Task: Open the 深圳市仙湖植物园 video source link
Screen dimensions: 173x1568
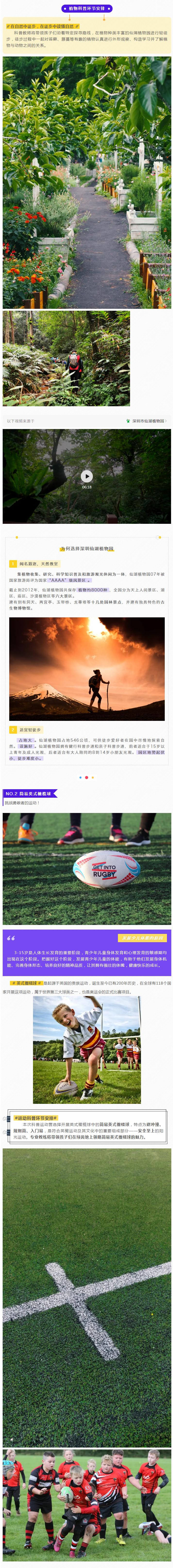Action: tap(147, 421)
